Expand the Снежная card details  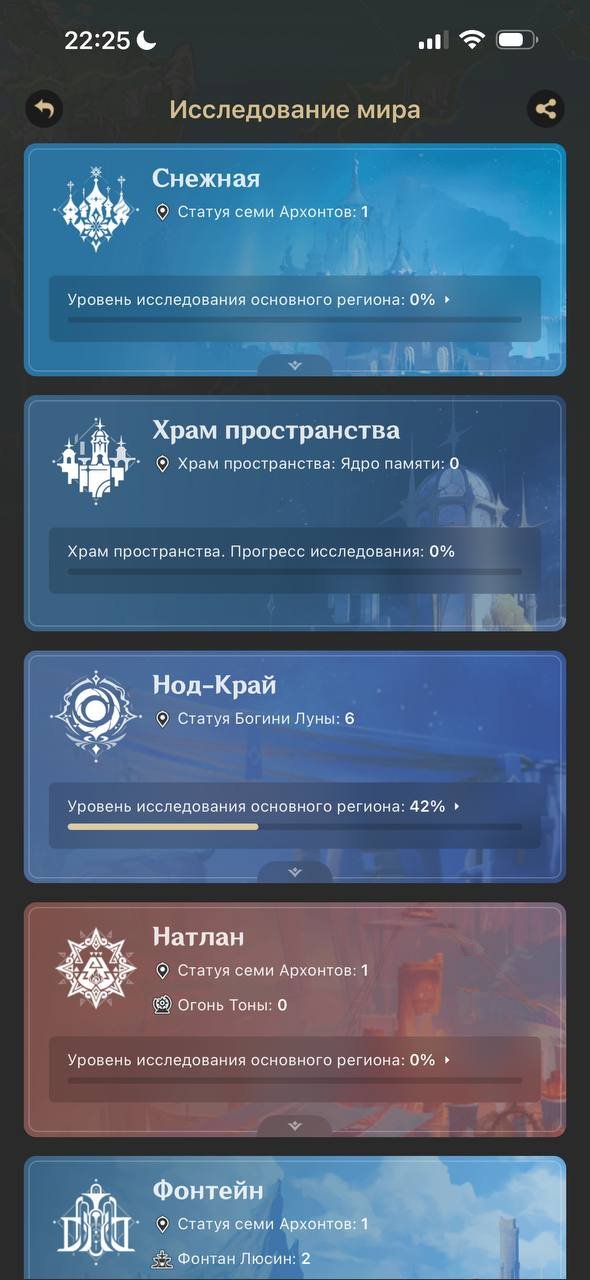point(295,365)
